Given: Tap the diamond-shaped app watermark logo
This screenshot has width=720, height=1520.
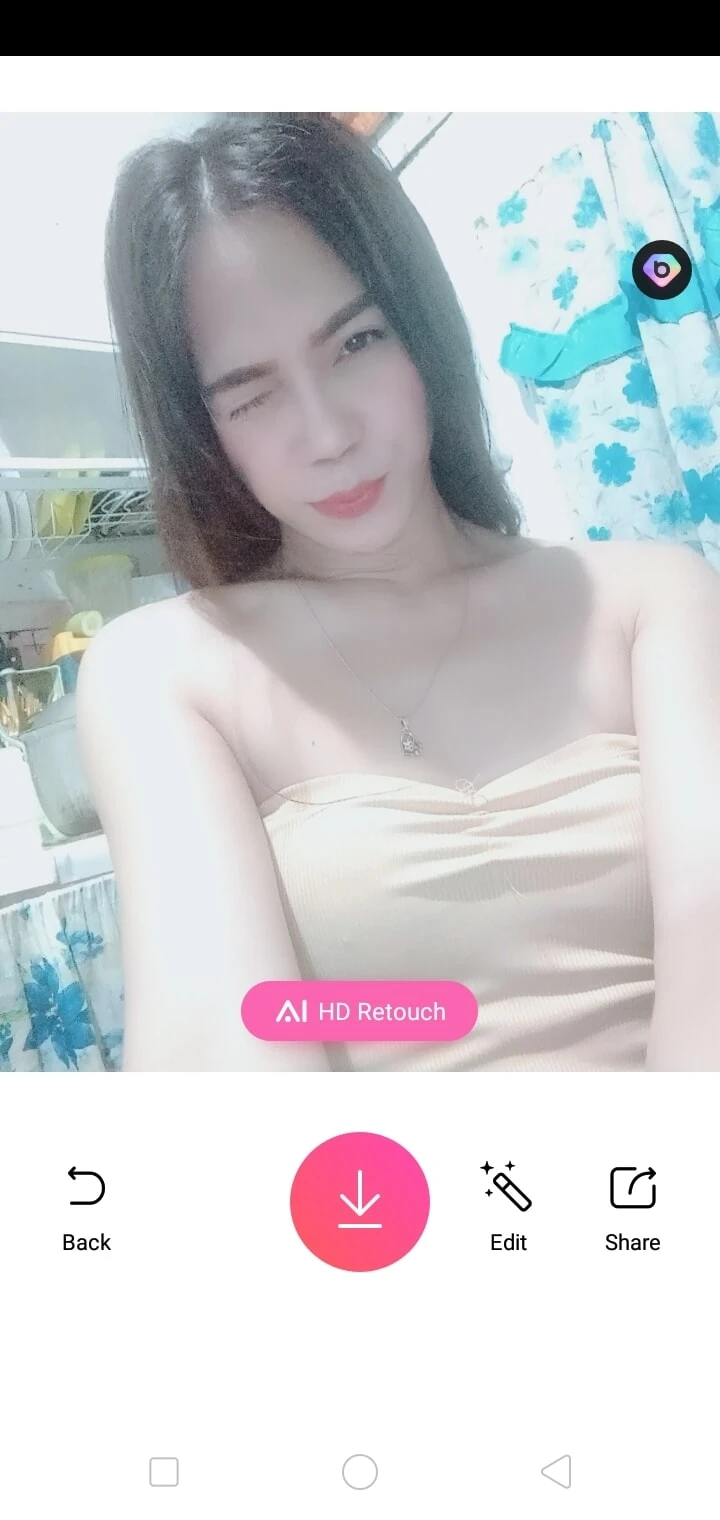Looking at the screenshot, I should [x=660, y=270].
